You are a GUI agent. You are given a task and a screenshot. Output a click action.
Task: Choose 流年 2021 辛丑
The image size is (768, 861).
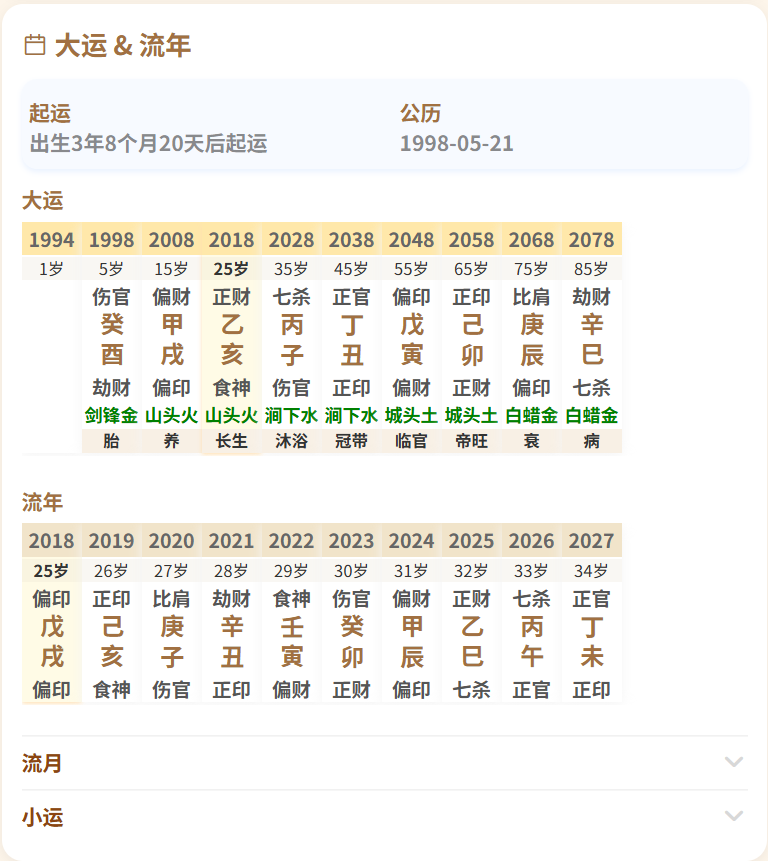point(231,640)
